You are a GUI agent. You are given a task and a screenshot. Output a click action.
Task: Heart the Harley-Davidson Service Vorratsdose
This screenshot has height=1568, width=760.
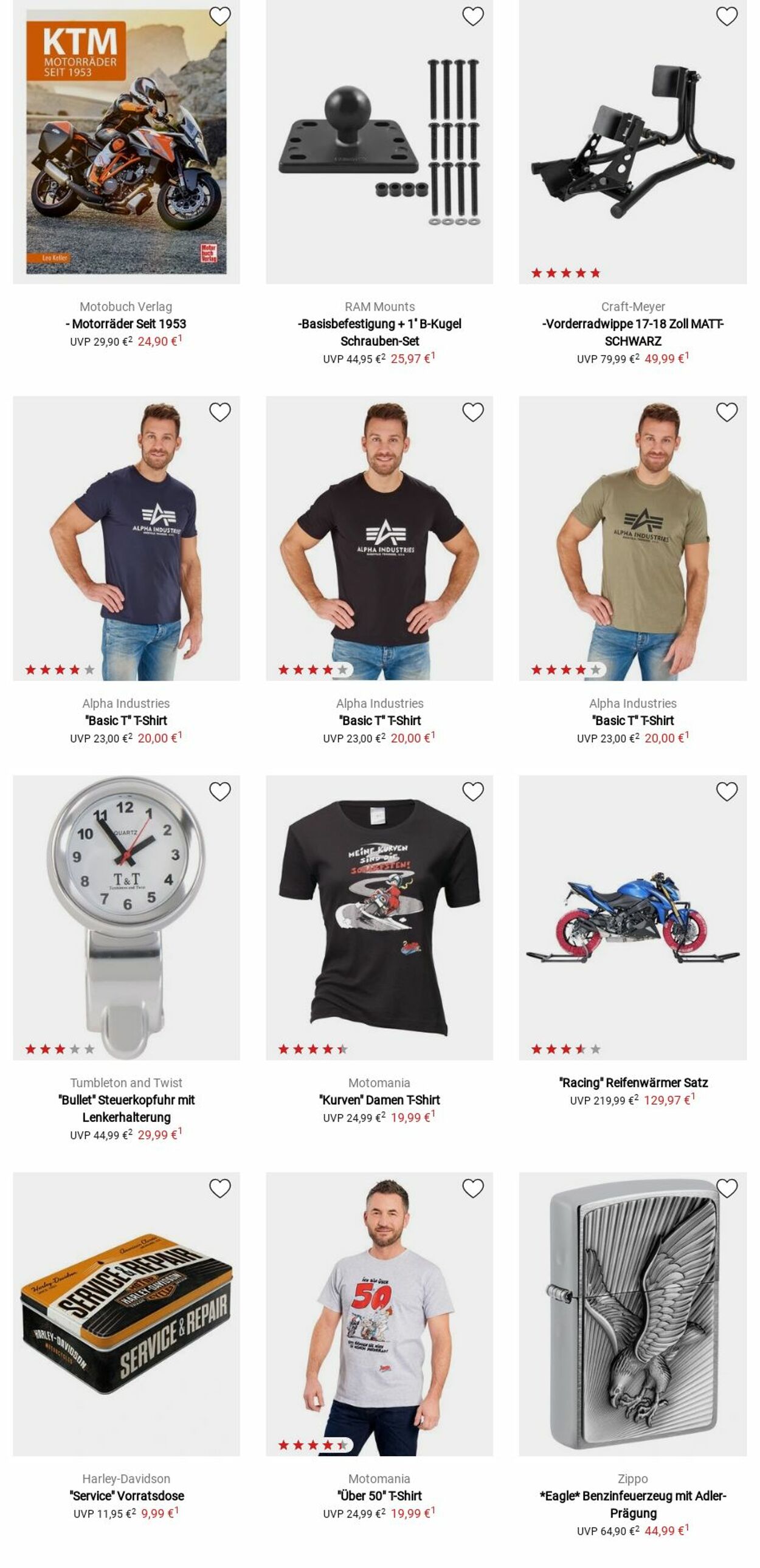[x=220, y=1188]
